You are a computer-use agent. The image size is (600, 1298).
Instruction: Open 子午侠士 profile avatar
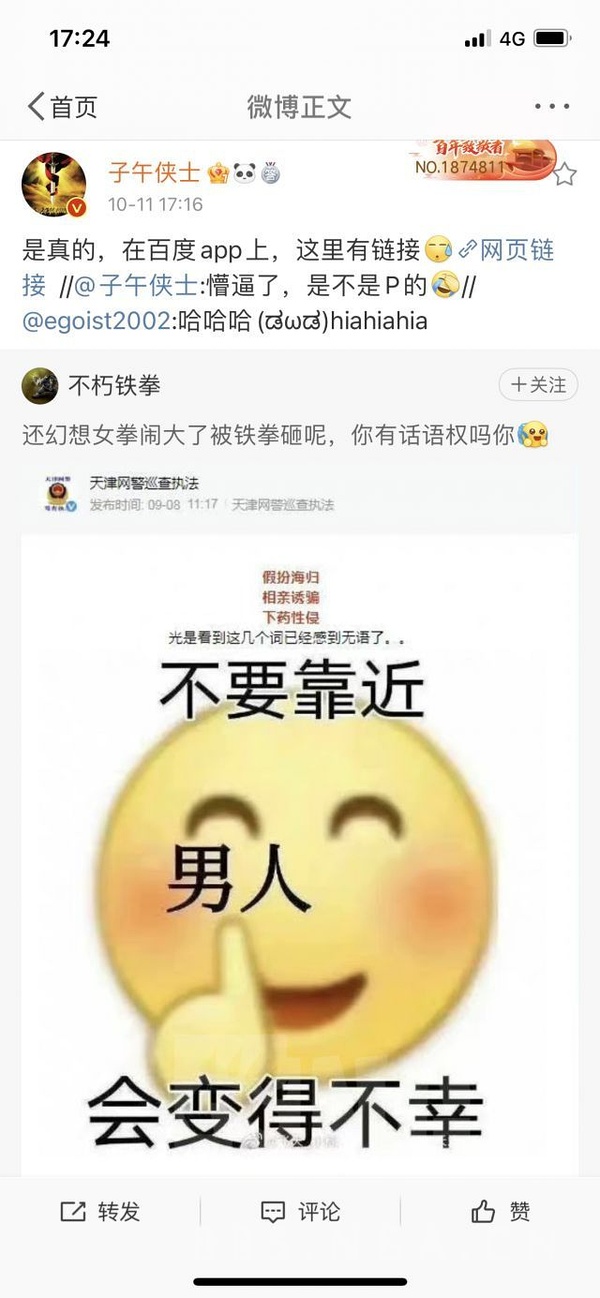coord(54,186)
